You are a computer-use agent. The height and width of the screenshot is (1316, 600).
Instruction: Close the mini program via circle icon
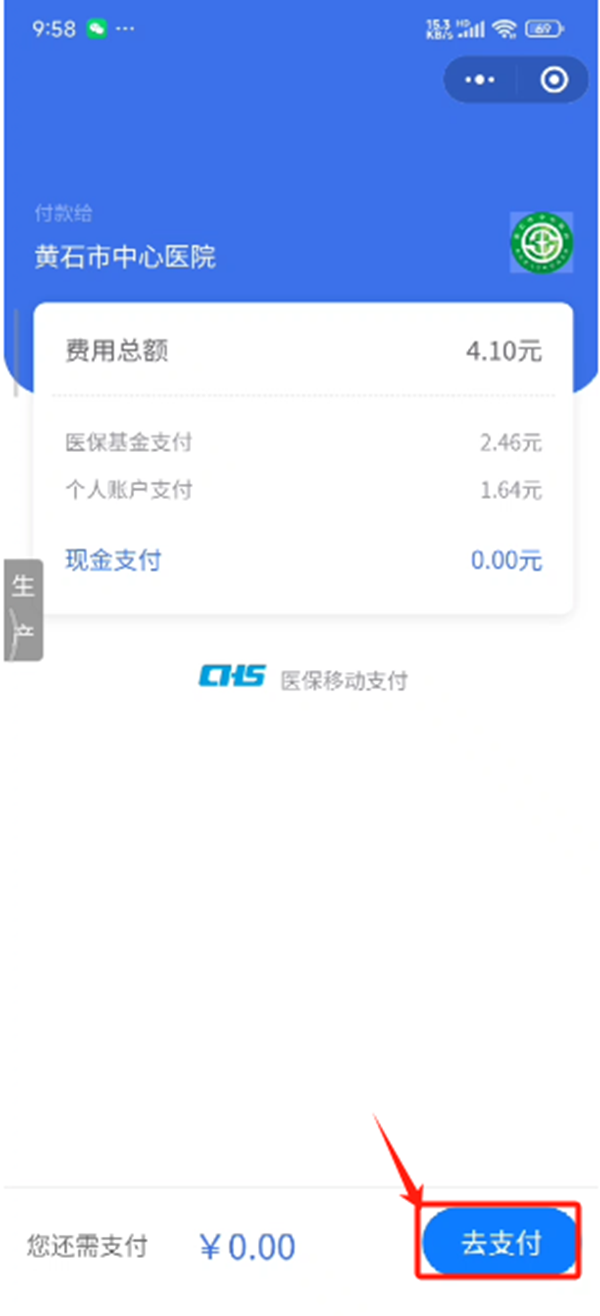pyautogui.click(x=553, y=80)
